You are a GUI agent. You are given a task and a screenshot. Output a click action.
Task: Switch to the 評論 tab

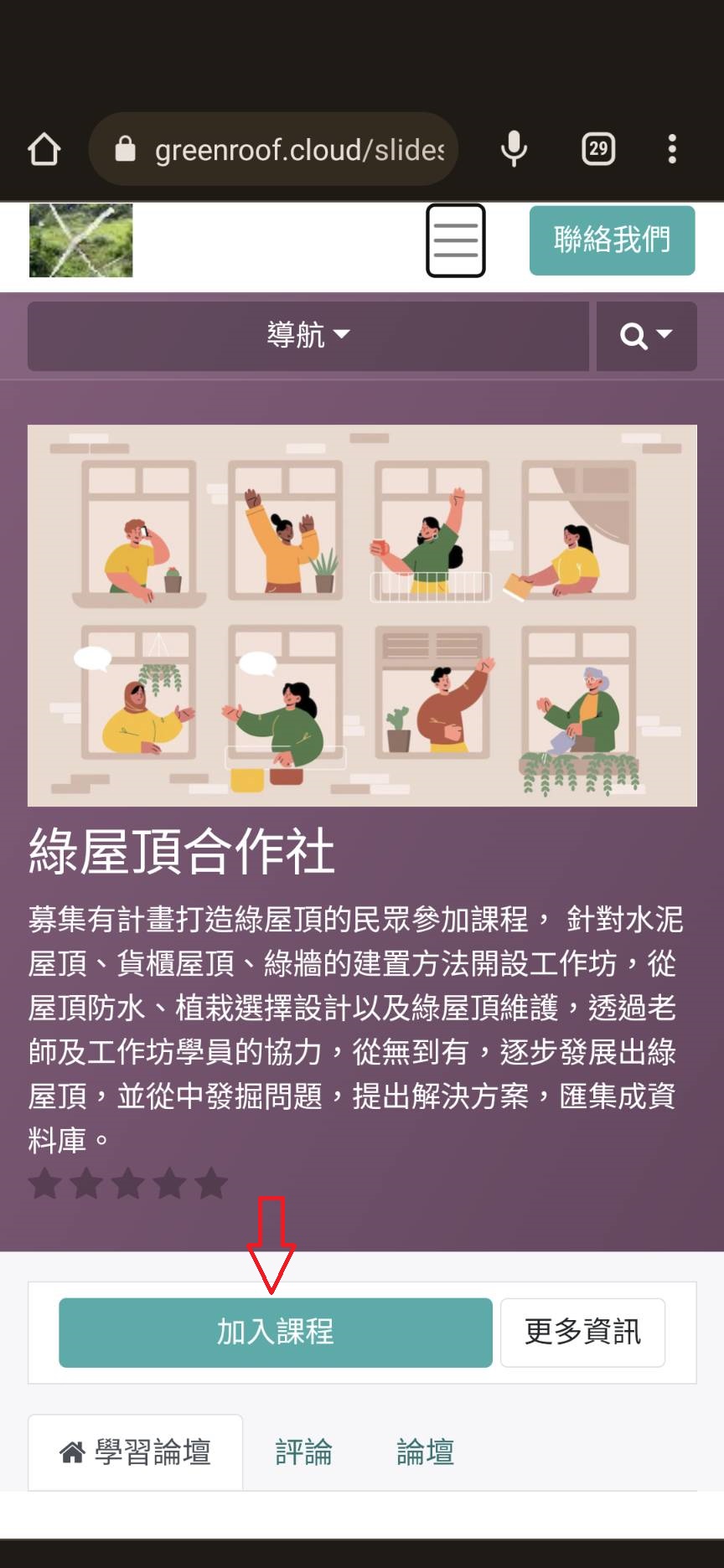[303, 1452]
